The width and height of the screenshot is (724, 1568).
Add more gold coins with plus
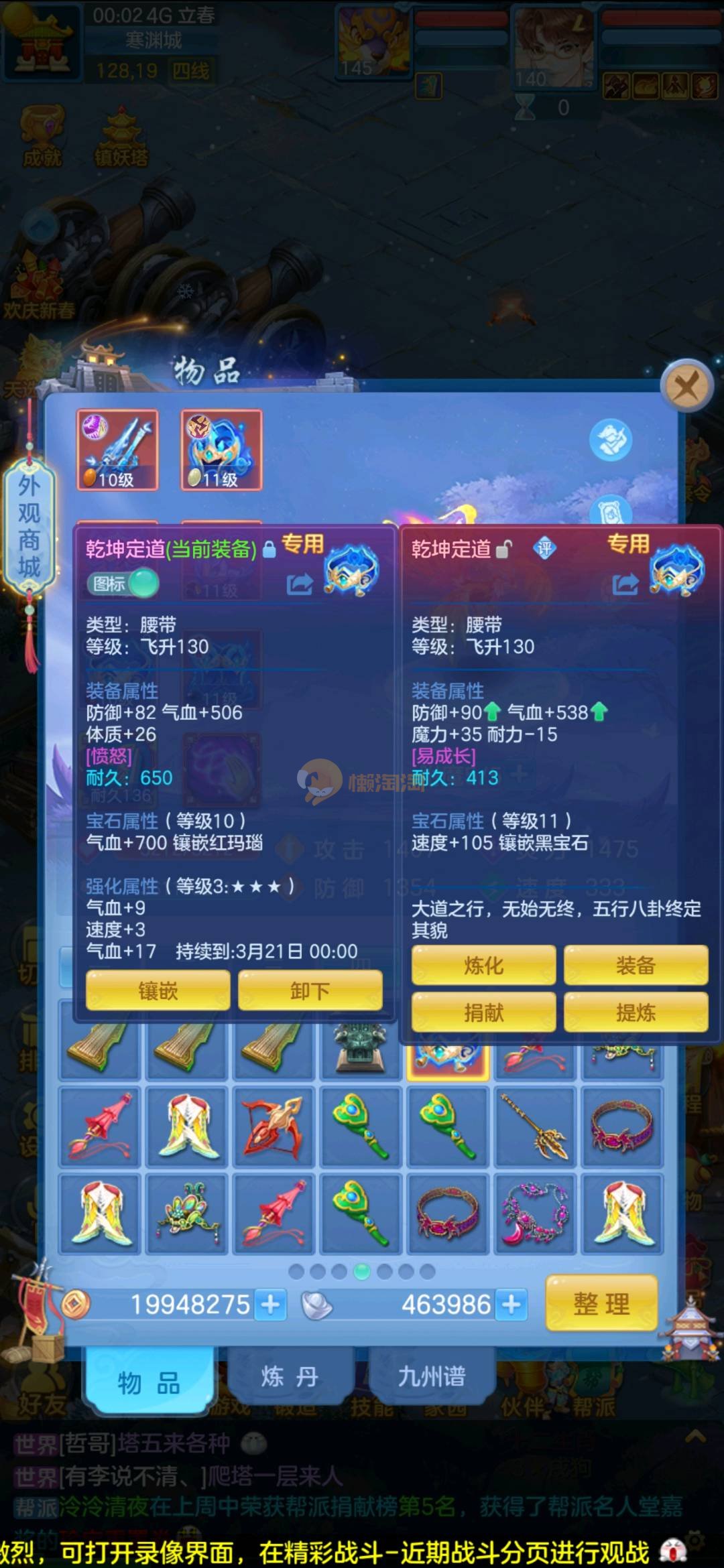[271, 1304]
